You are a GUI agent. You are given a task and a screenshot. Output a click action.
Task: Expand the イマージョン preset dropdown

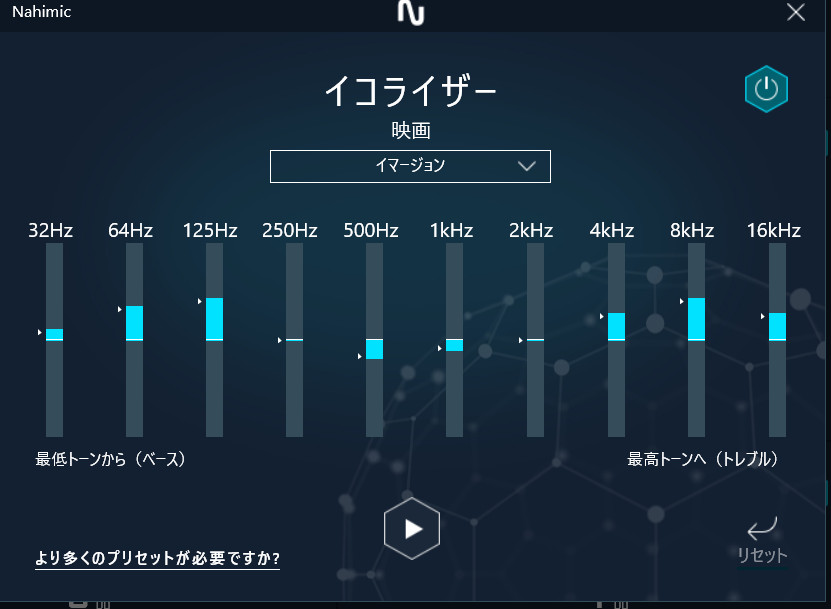point(410,166)
